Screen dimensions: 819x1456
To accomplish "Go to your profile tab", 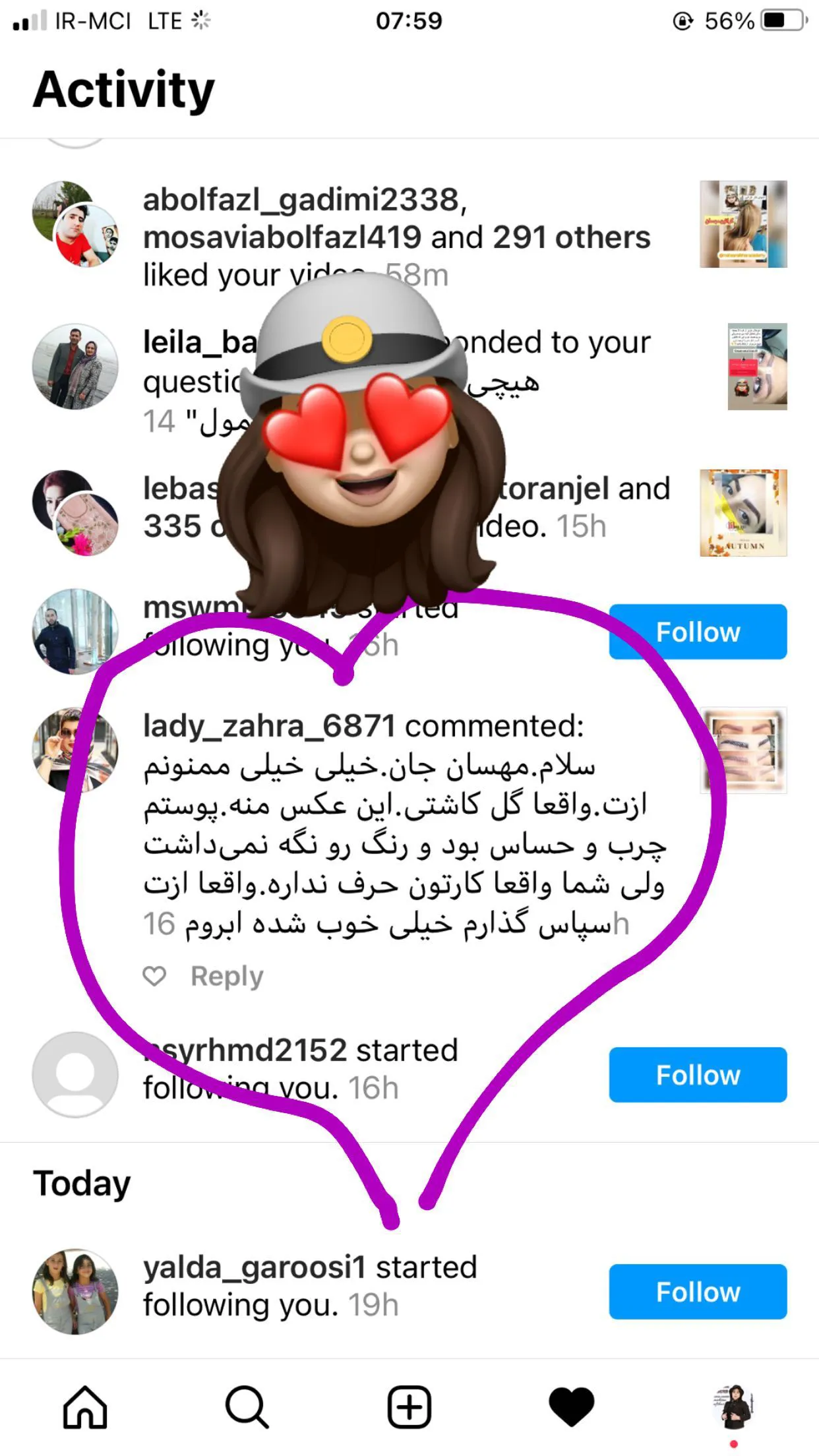I will pos(733,1407).
